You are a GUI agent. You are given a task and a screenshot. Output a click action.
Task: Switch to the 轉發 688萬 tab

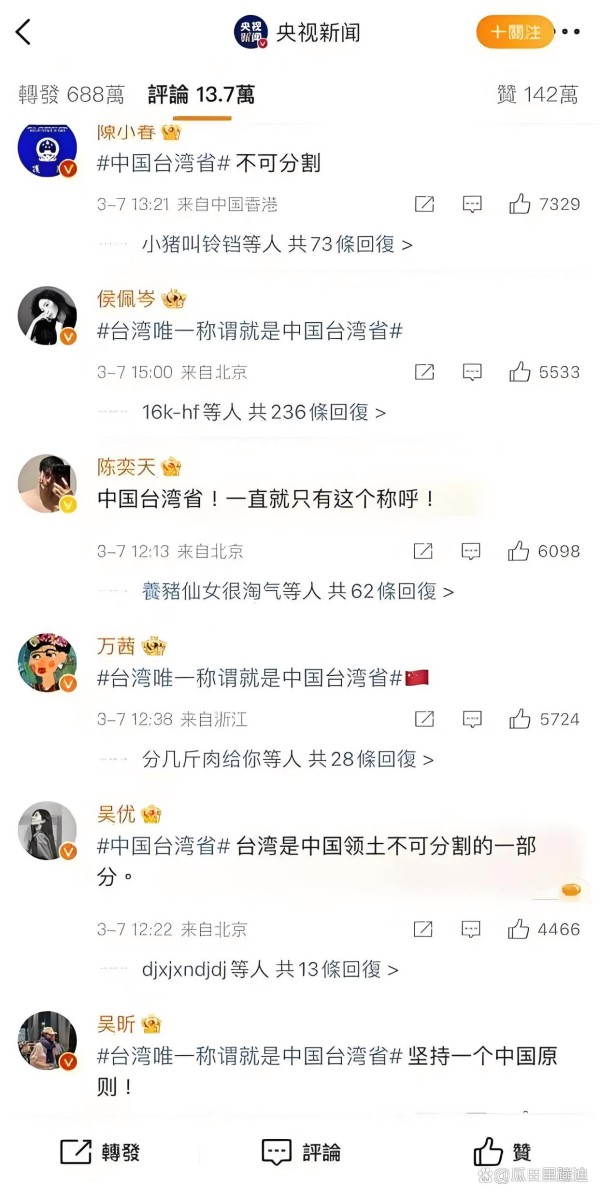71,95
